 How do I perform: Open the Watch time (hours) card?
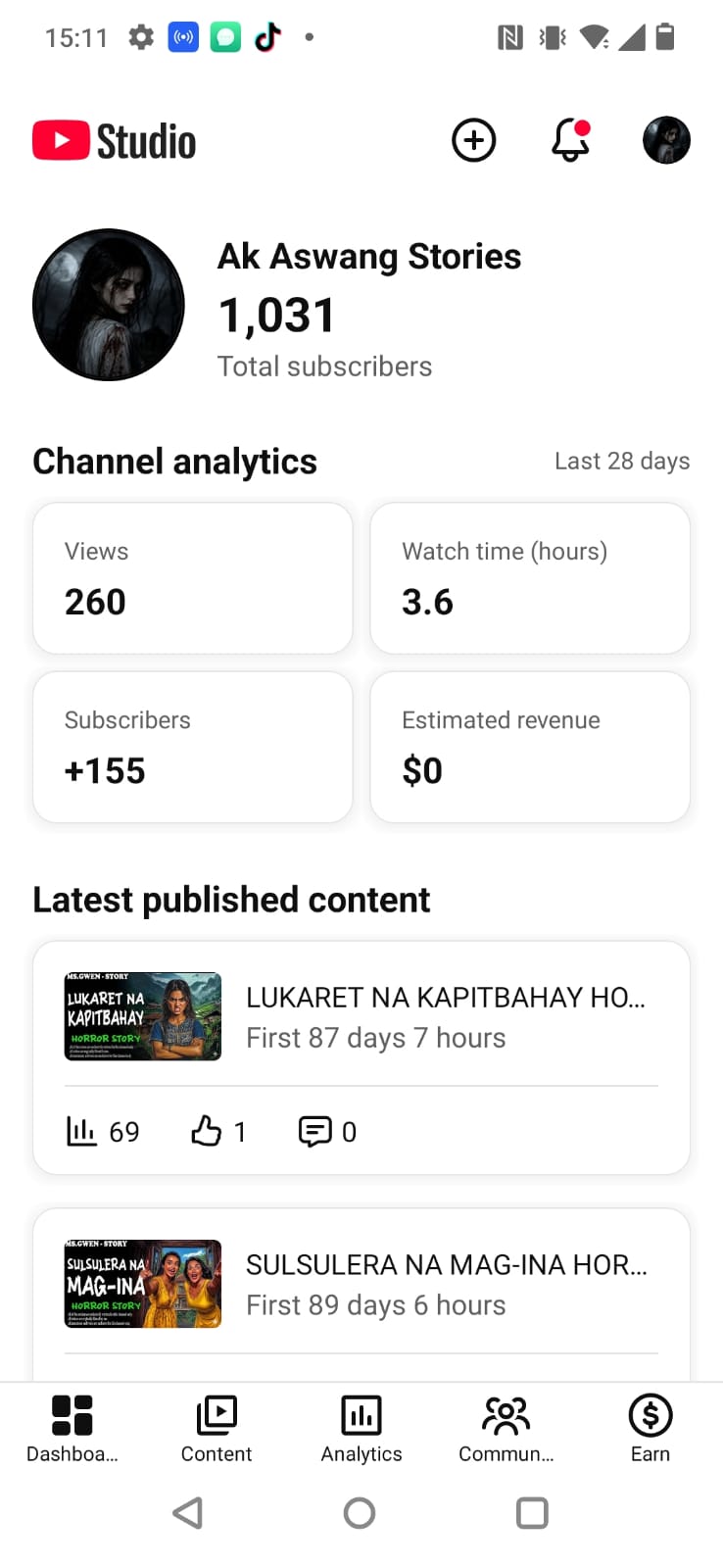click(x=530, y=578)
